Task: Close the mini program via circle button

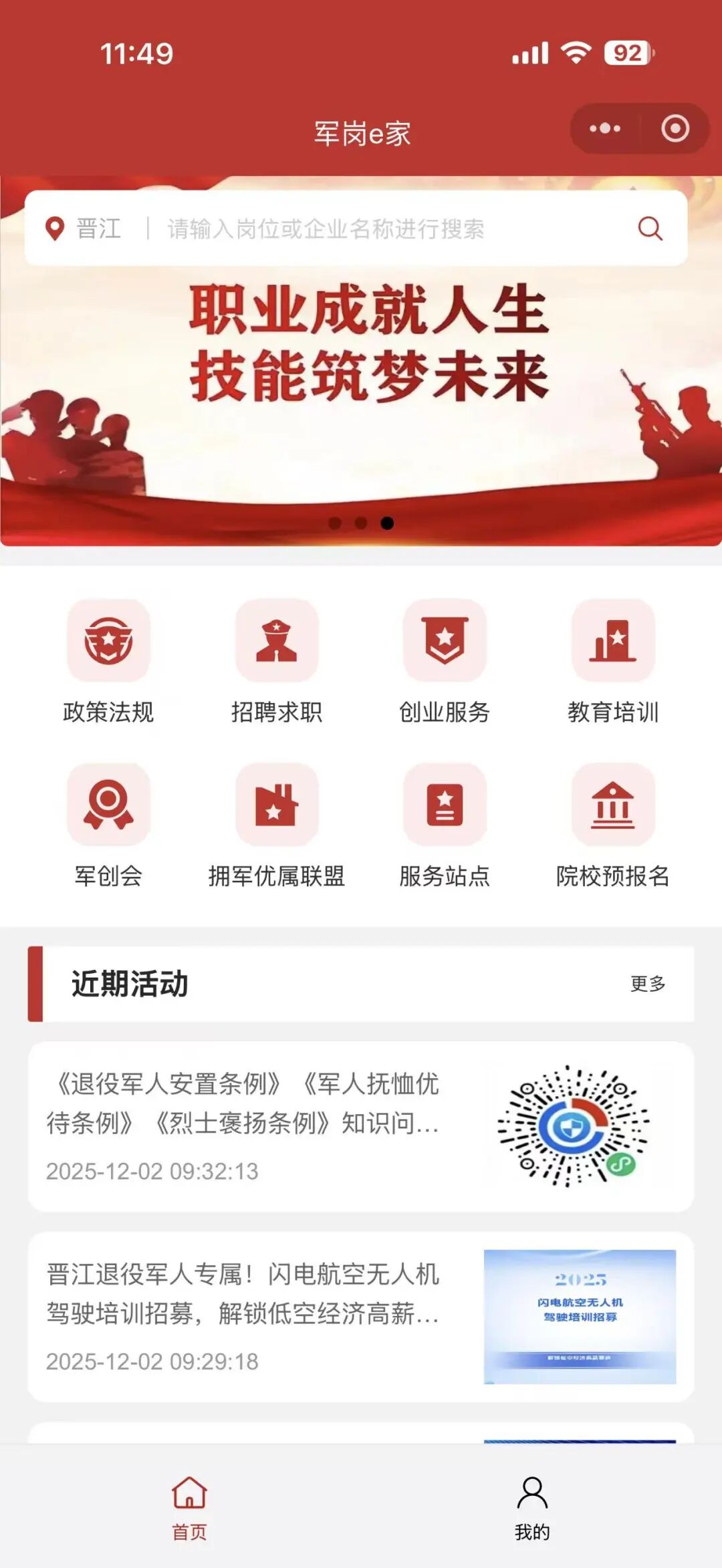Action: click(675, 128)
